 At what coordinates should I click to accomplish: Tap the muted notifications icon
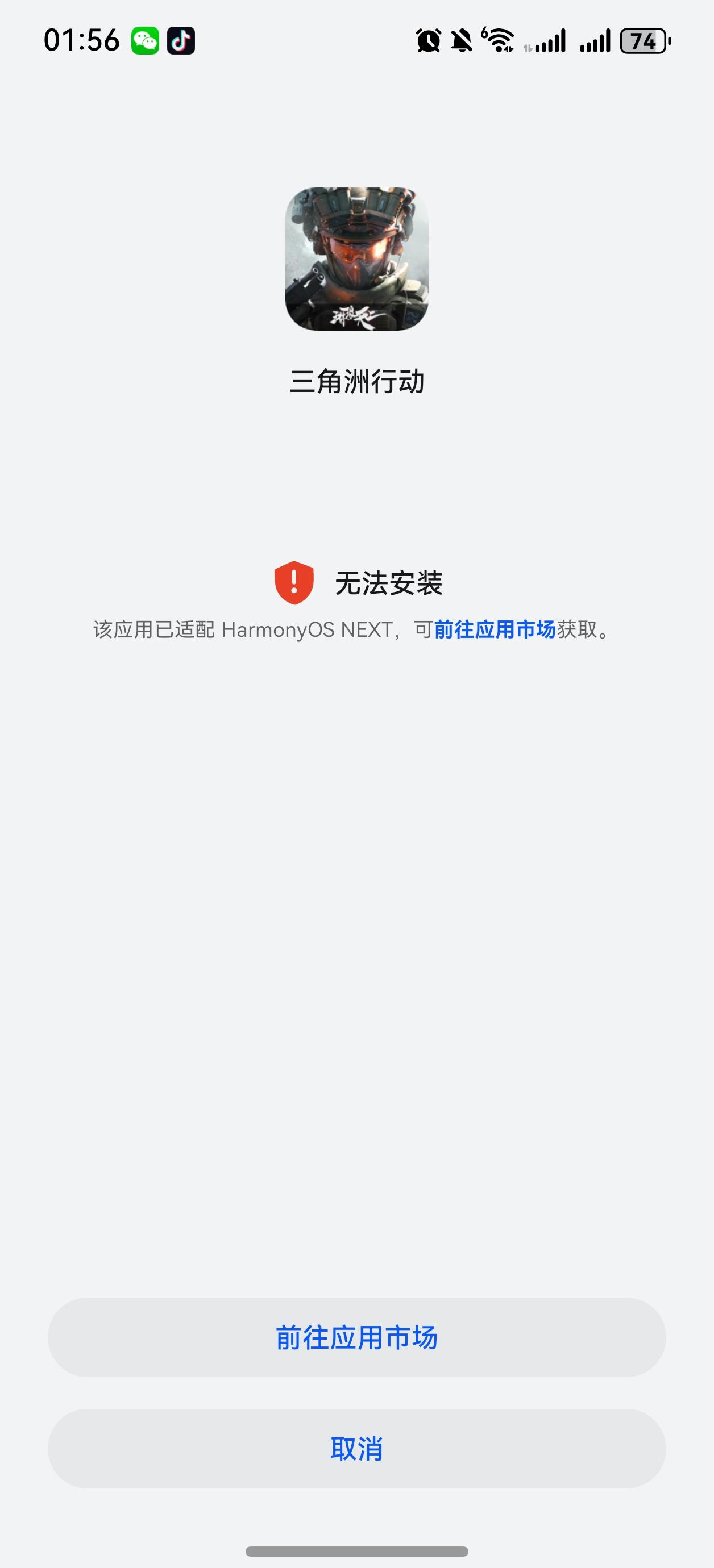click(463, 40)
